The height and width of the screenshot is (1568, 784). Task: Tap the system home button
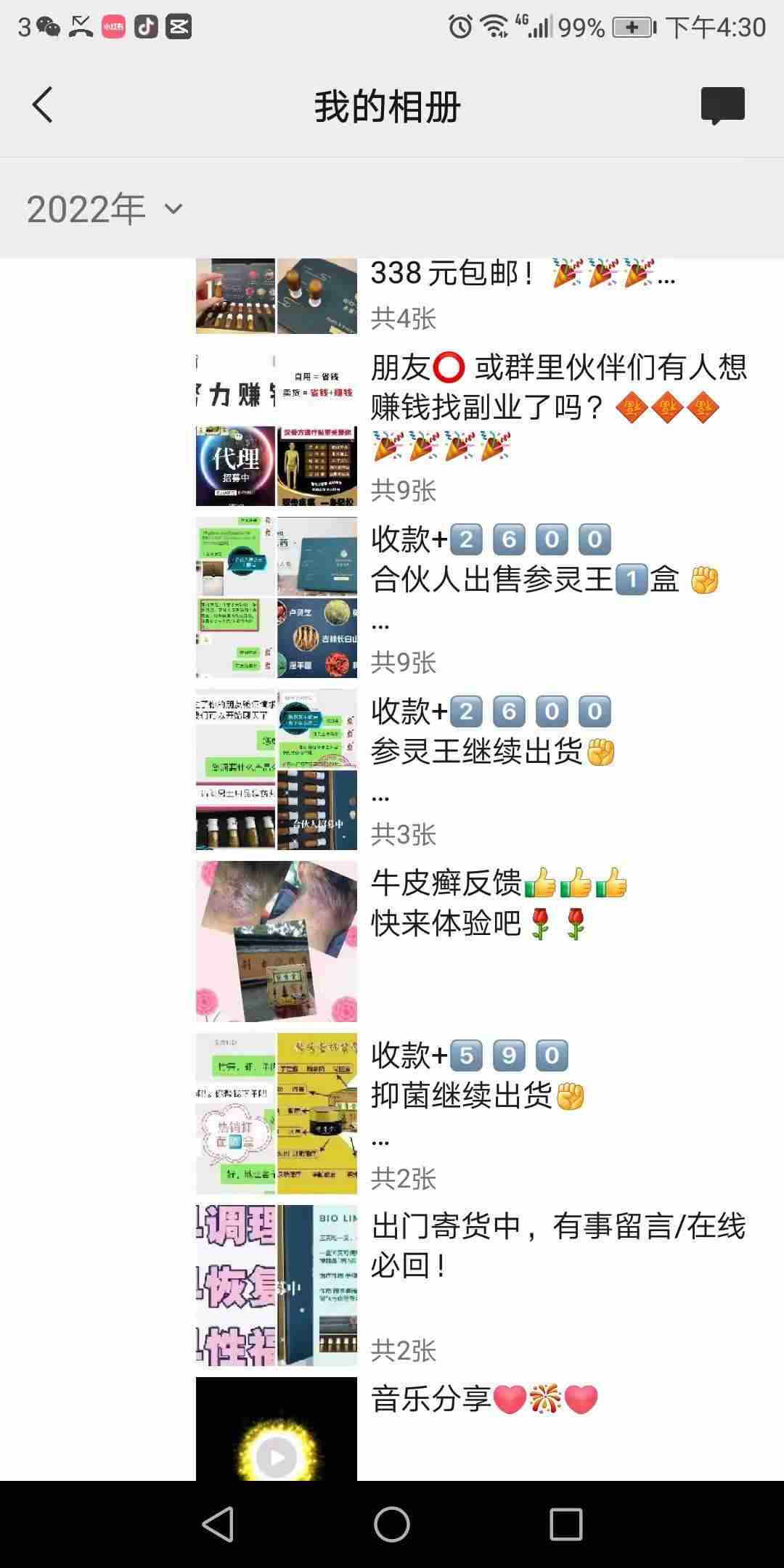tap(392, 1524)
